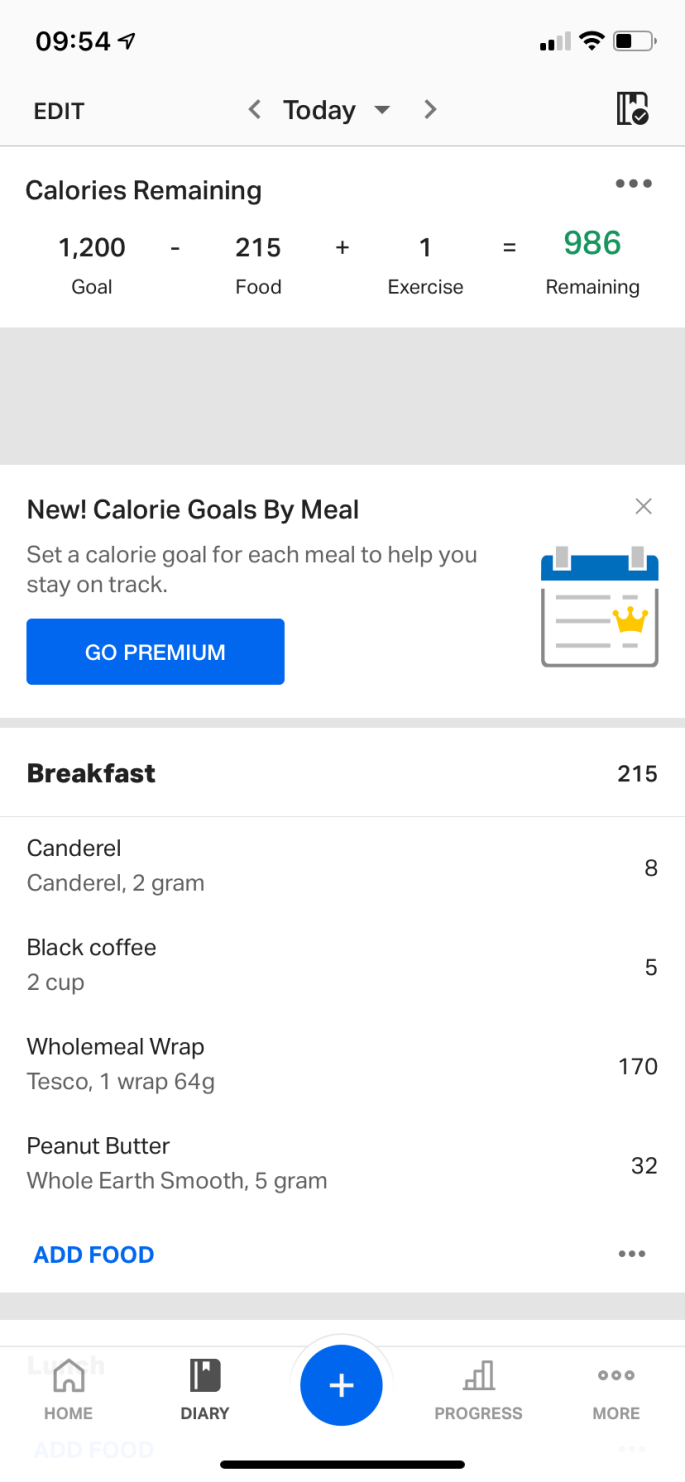Open the Canderel food entry
The image size is (685, 1482).
tap(342, 866)
